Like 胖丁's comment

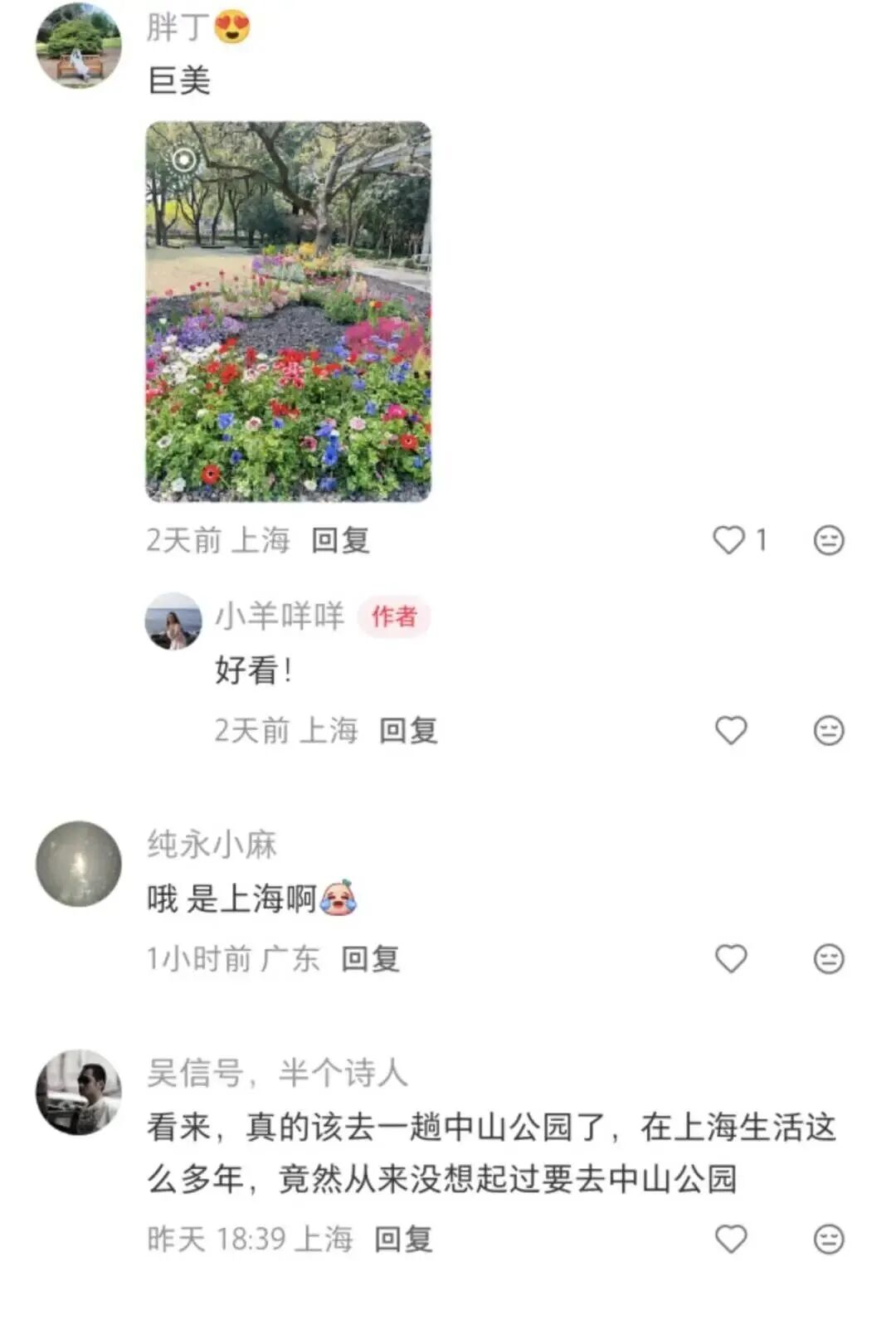(x=729, y=540)
